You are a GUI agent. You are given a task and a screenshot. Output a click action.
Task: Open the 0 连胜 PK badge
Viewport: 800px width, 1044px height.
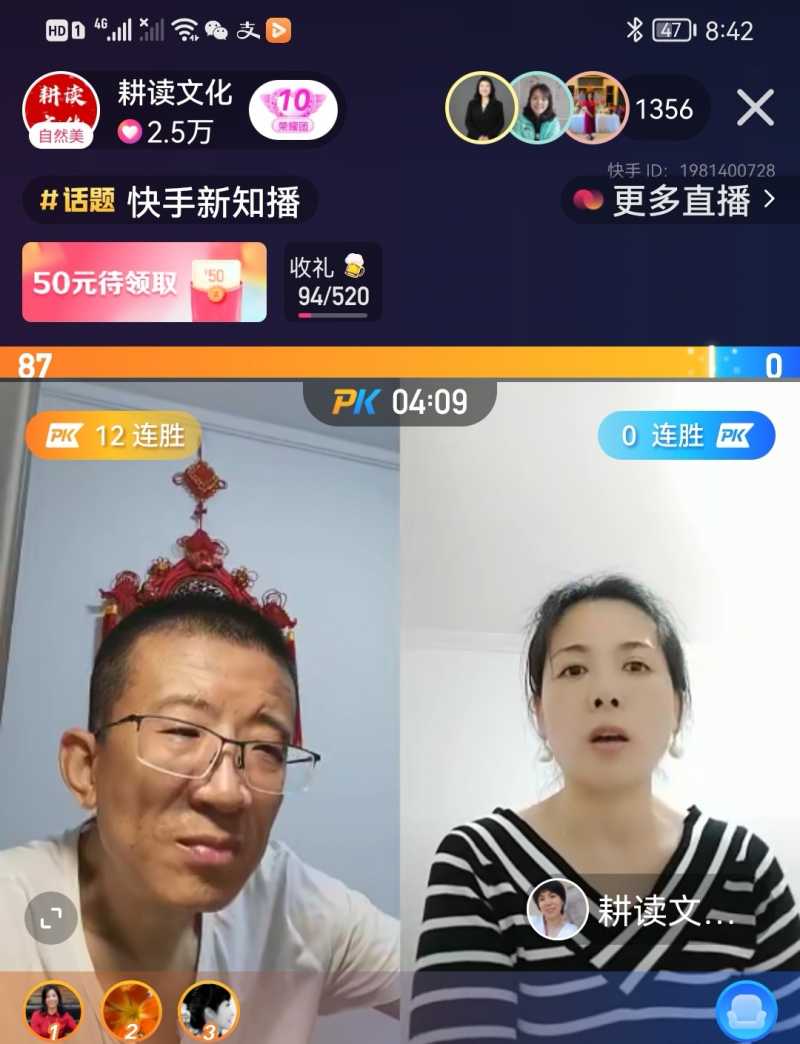(686, 435)
